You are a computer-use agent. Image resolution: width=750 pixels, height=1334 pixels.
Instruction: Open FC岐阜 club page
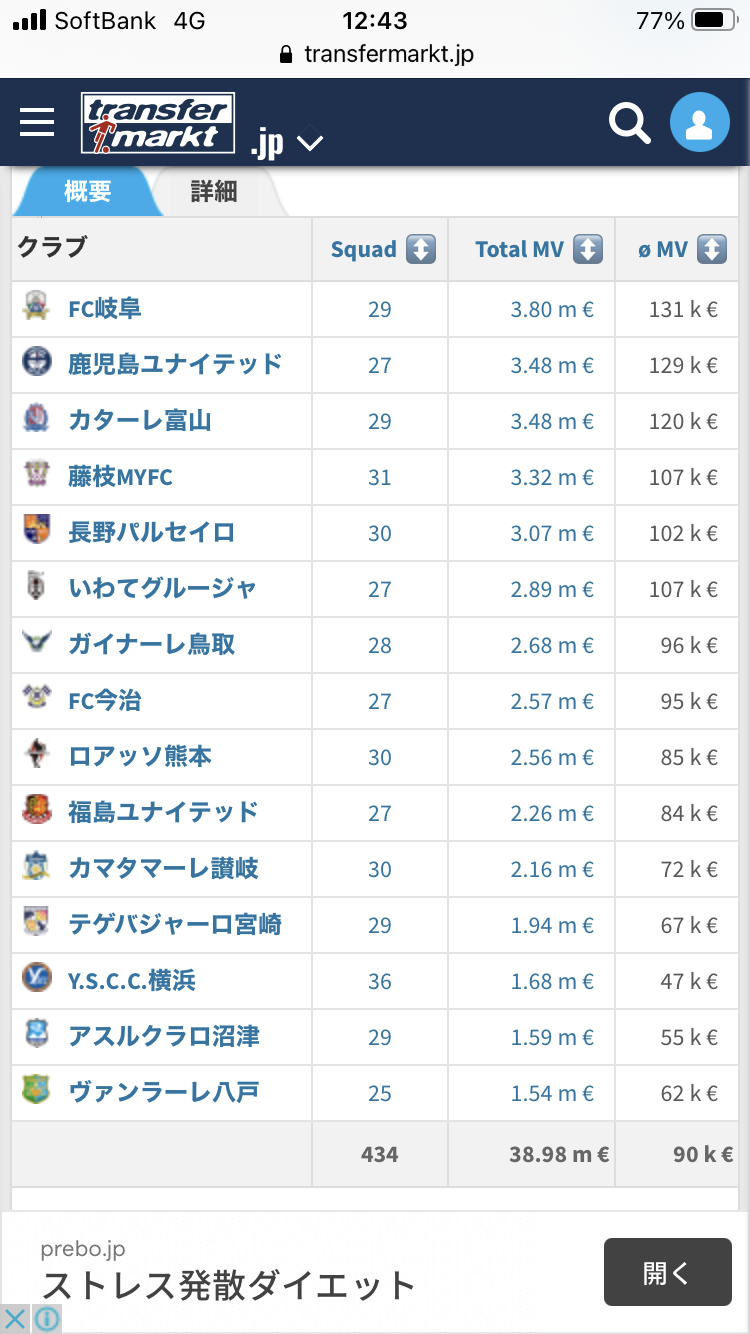[104, 308]
